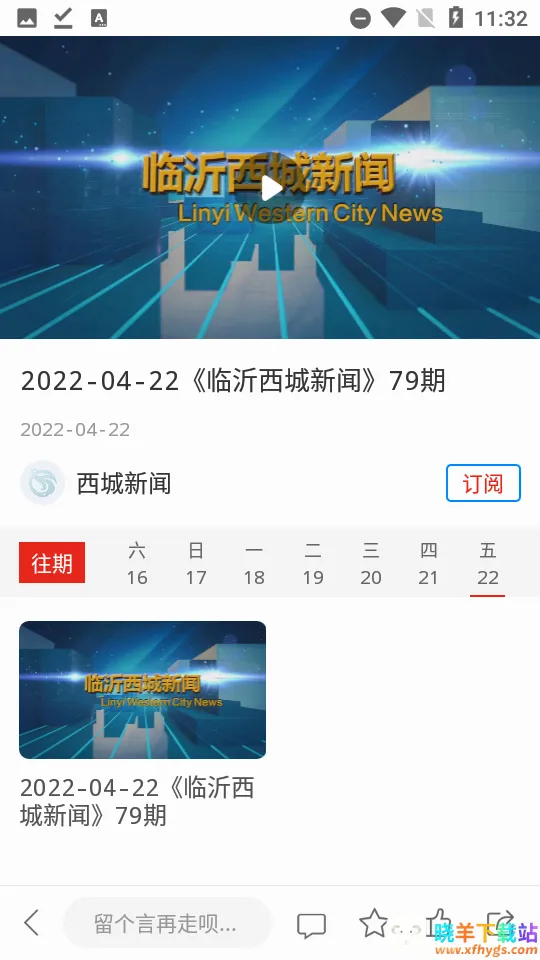Play the 临沂西城新闻 video
Image resolution: width=540 pixels, height=960 pixels.
(x=271, y=187)
